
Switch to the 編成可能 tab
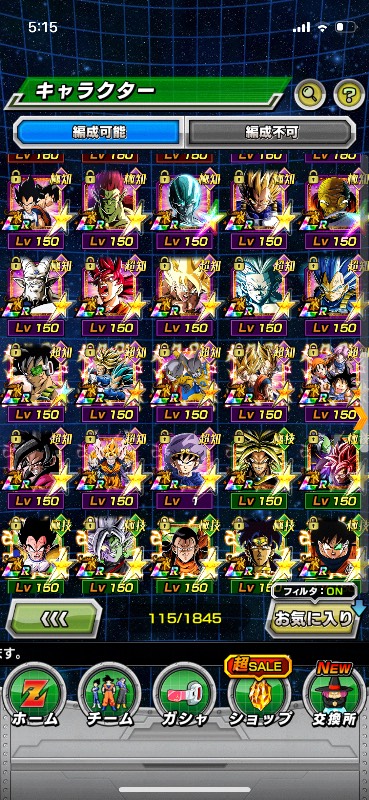[99, 133]
